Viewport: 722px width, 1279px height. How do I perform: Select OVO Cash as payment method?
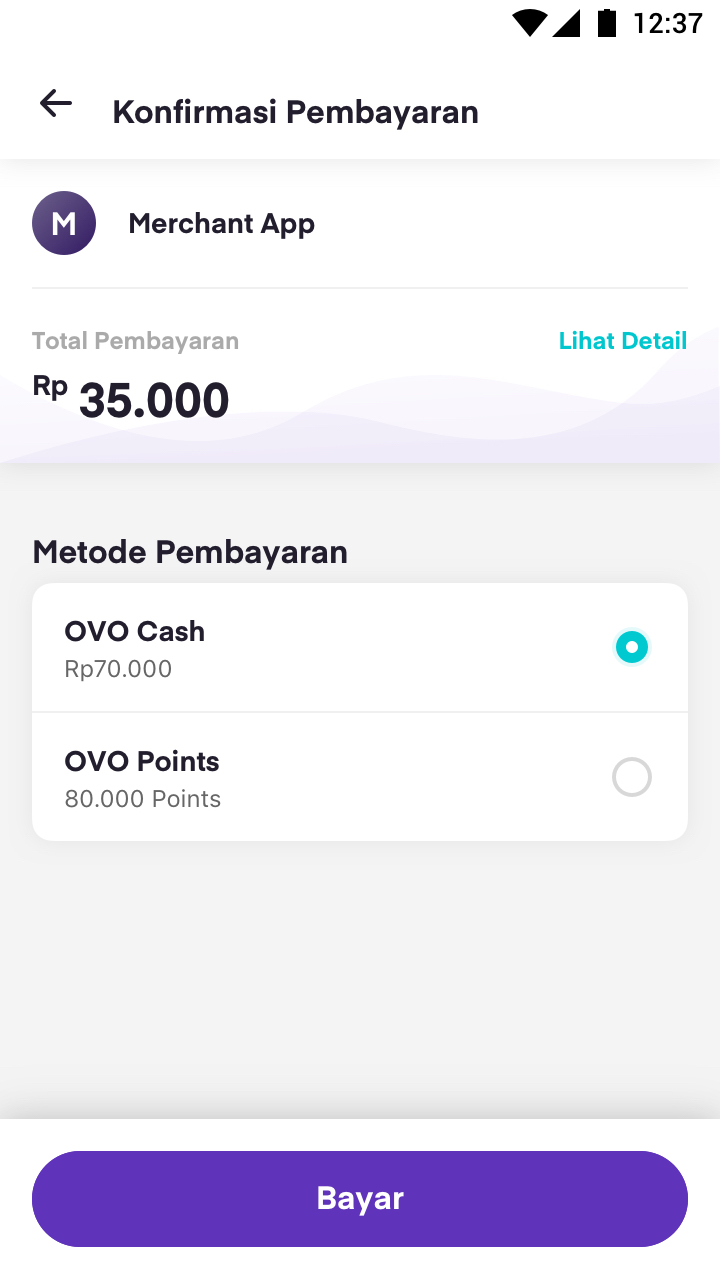[631, 648]
